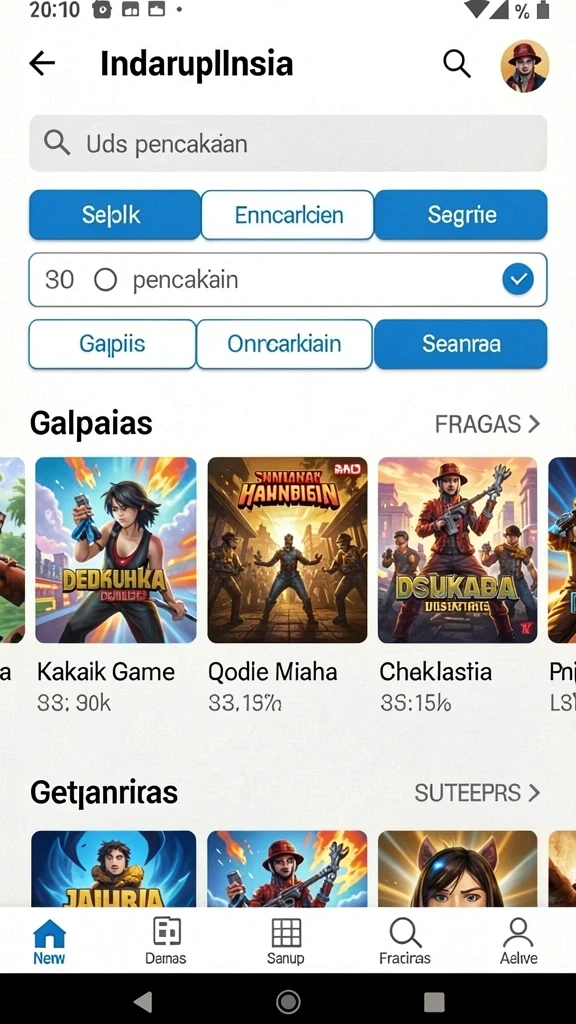Open SUTEEPRS link next to Getjanriras
Viewport: 576px width, 1024px height.
click(x=477, y=793)
